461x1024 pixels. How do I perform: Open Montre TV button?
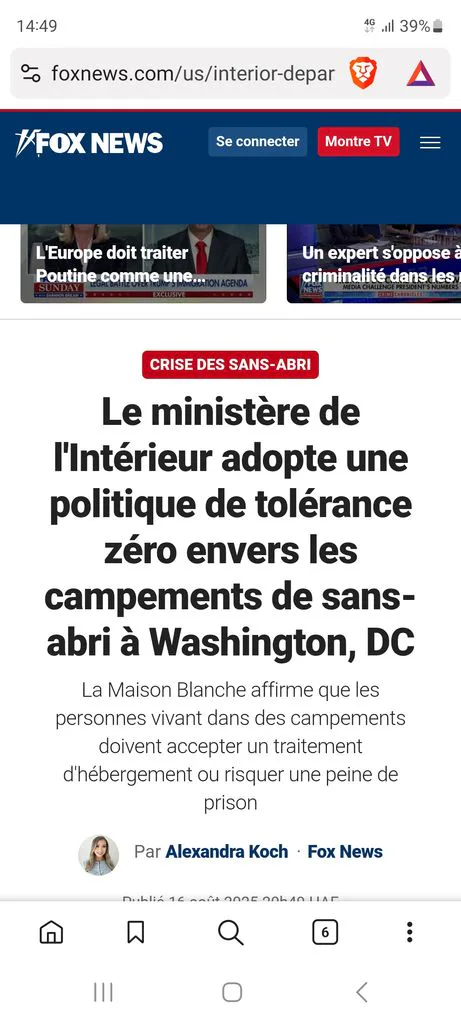coord(358,142)
